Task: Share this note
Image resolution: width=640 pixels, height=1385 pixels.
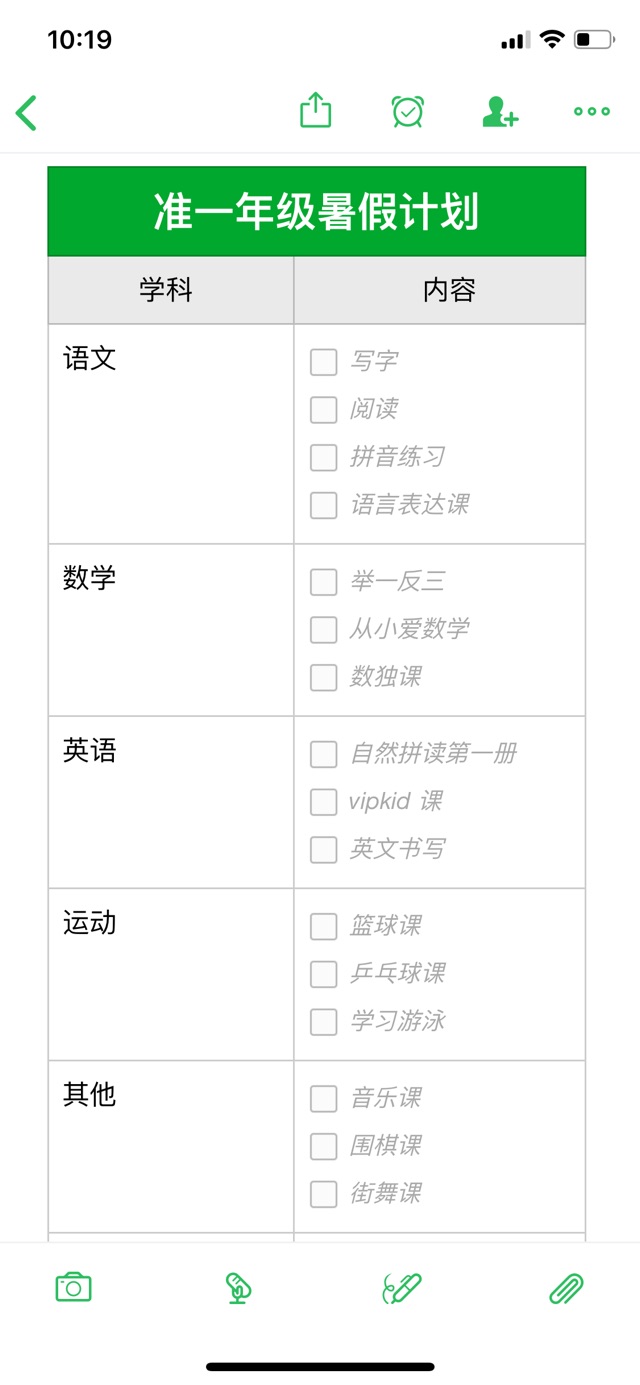Action: click(316, 110)
